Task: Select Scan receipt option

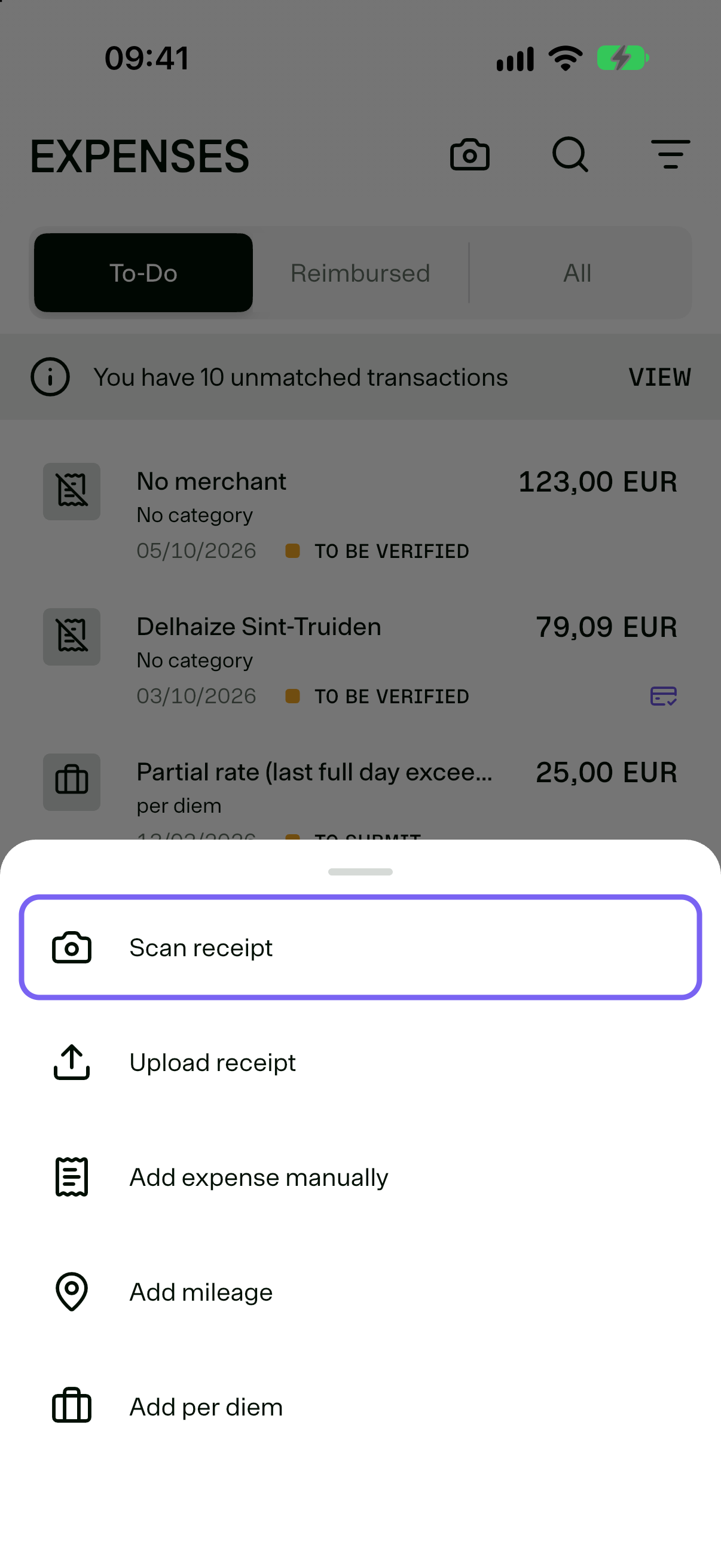Action: pos(360,947)
